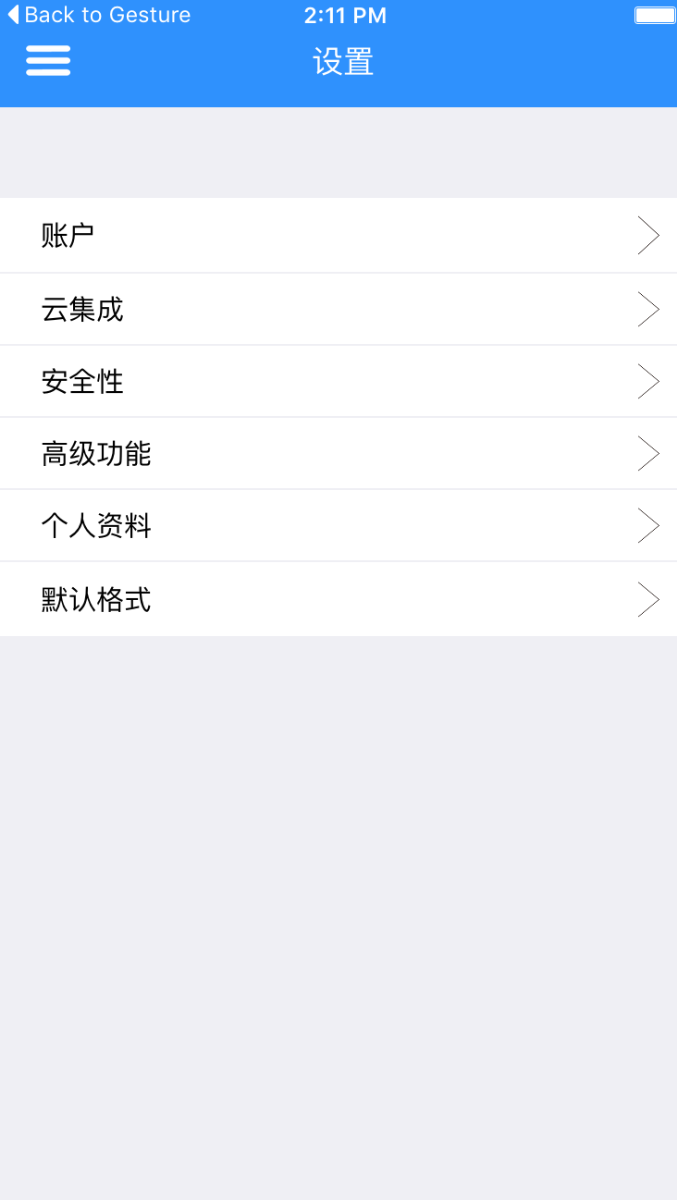Select the 安全性 row
Viewport: 677px width, 1200px height.
point(338,381)
